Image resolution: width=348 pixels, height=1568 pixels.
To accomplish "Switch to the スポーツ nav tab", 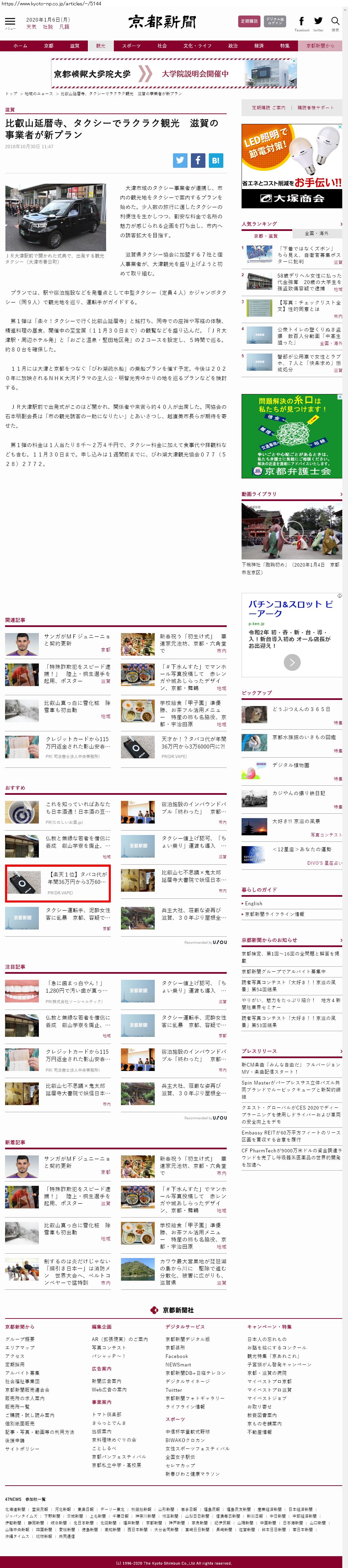I will tap(131, 46).
